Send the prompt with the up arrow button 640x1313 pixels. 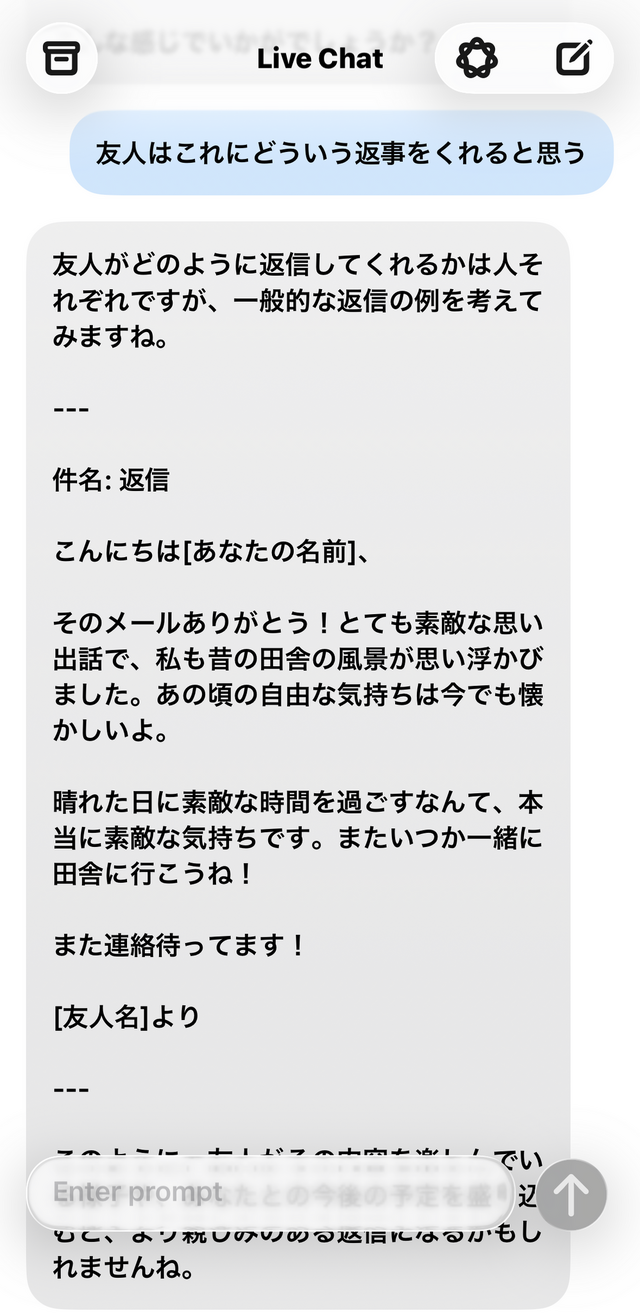click(571, 1194)
